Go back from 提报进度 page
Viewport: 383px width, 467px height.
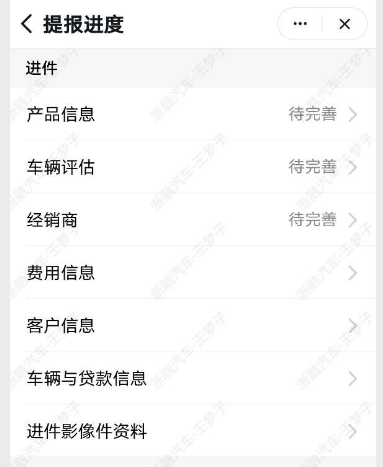pyautogui.click(x=27, y=24)
